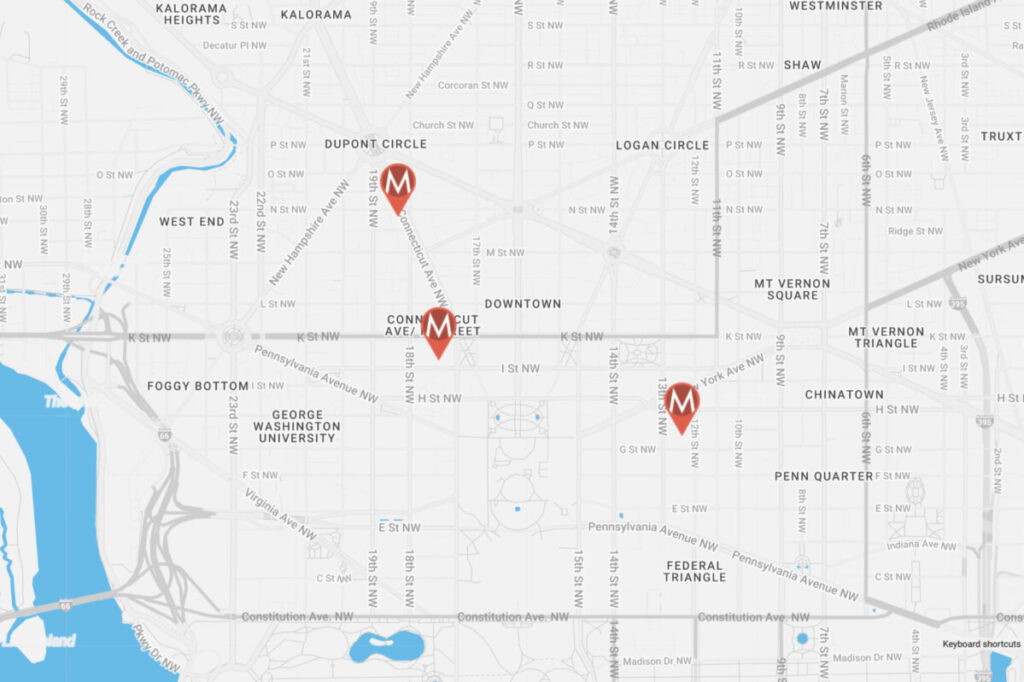Select the M marker on K Street
Screen dimensions: 1024x682
438,328
